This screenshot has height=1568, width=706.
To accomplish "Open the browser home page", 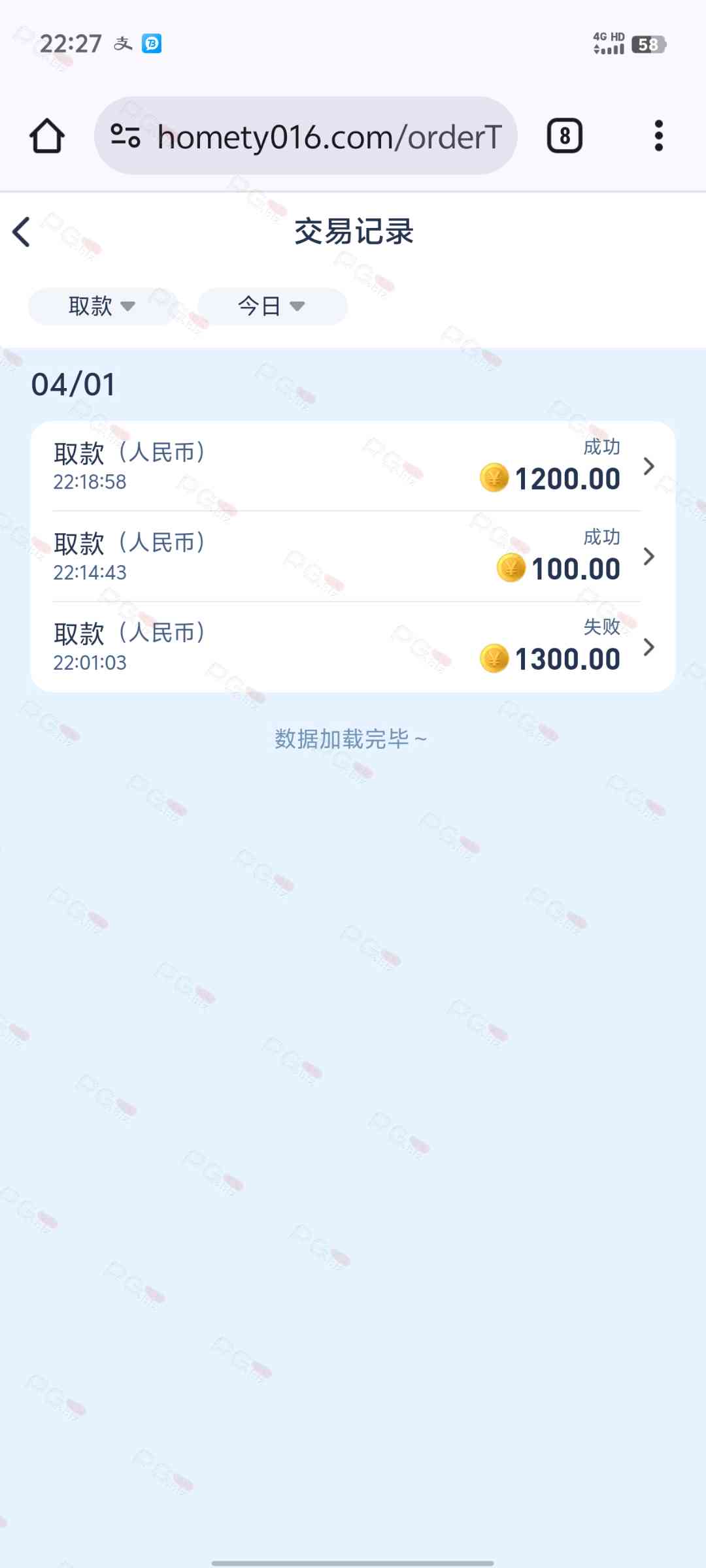I will point(47,136).
